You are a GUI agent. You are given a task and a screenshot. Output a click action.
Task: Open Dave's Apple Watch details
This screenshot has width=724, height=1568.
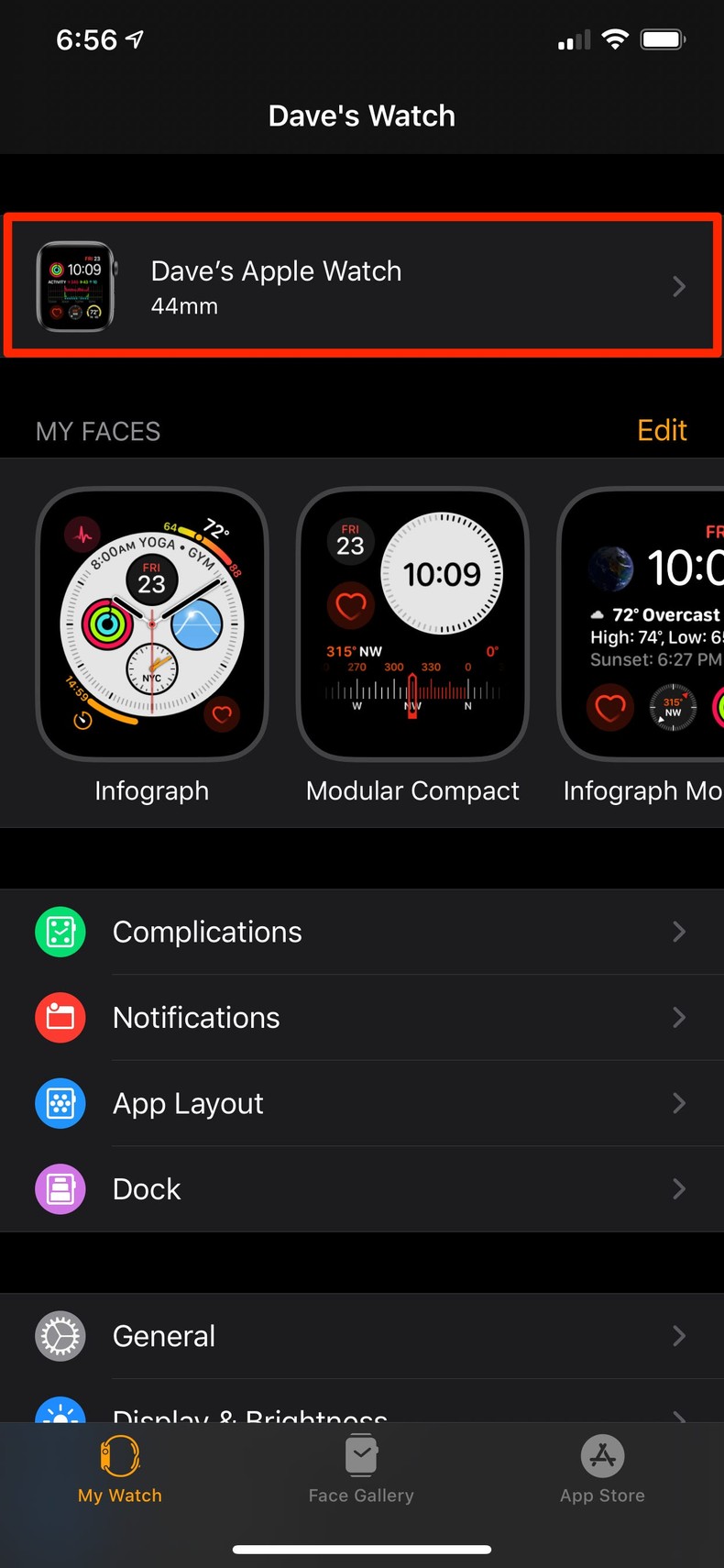[x=361, y=285]
